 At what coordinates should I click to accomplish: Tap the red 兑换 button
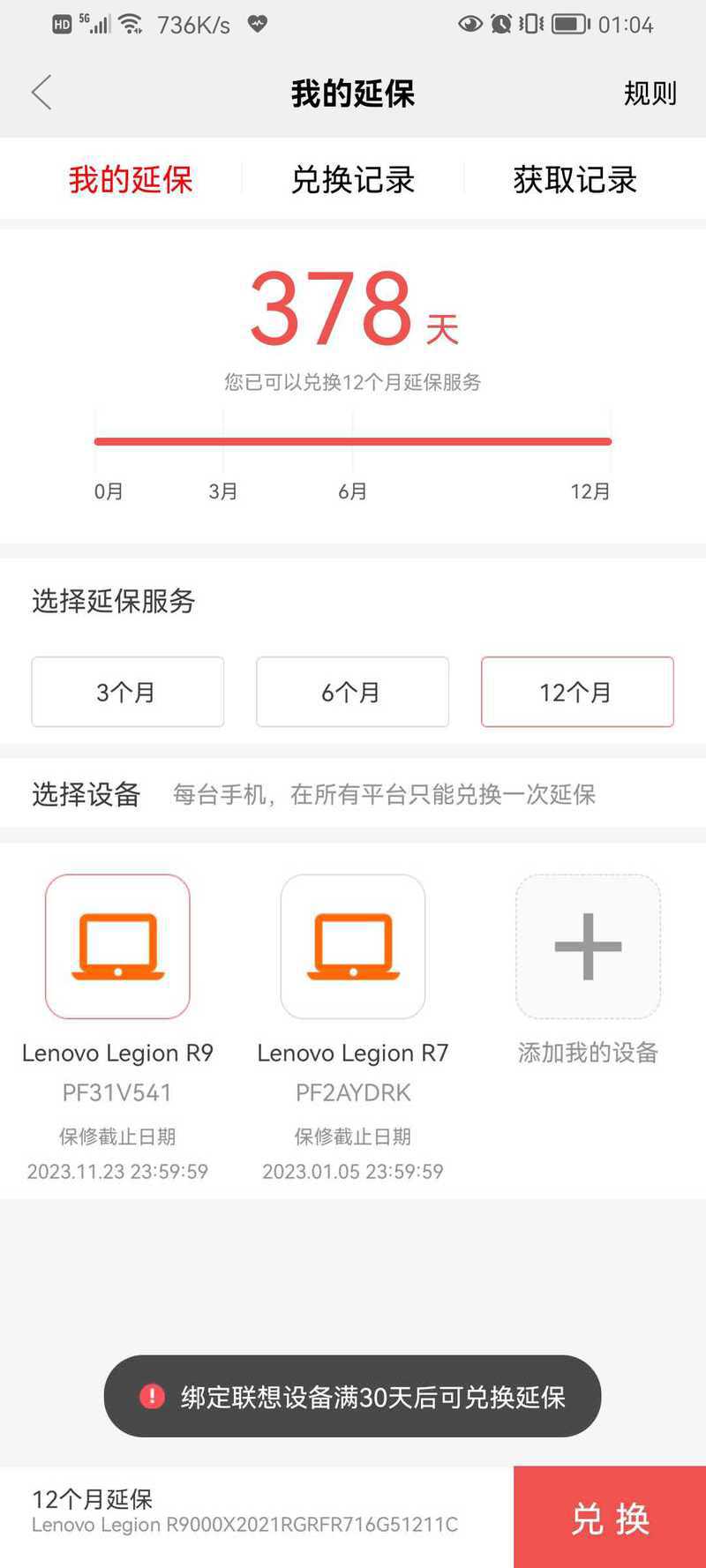[610, 1517]
